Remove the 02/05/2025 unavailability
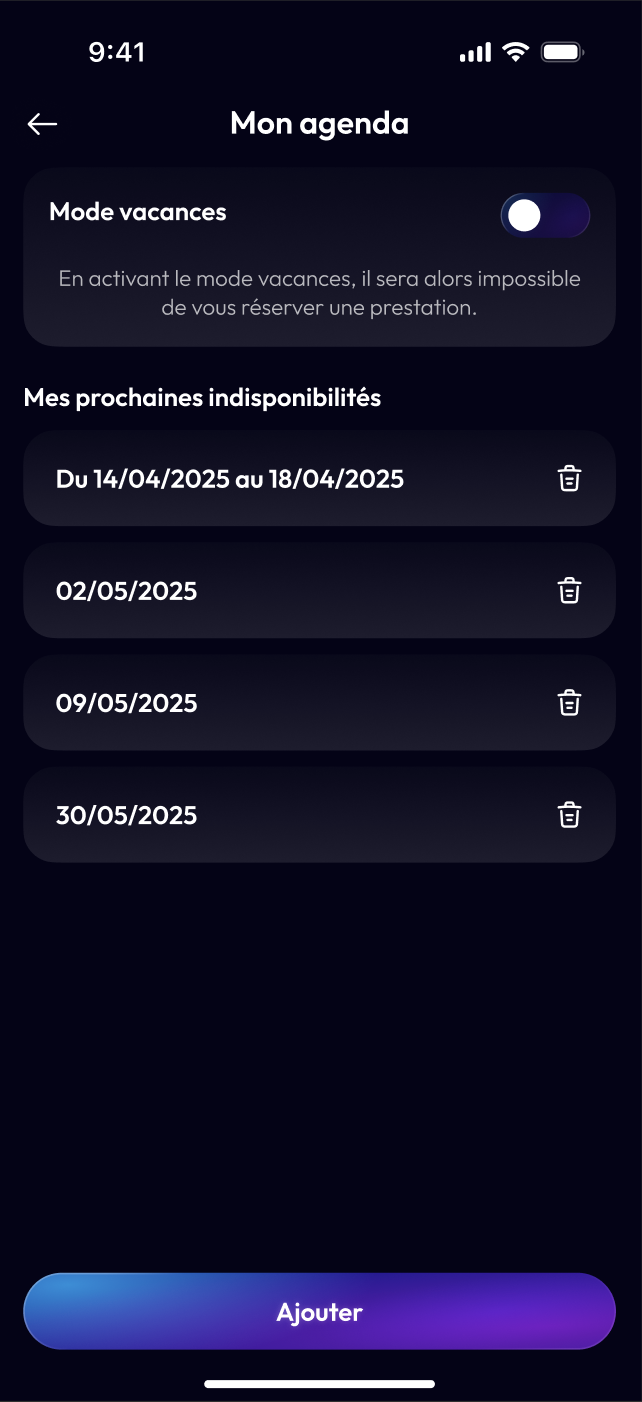Screen dimensions: 642x1402 [x=569, y=591]
